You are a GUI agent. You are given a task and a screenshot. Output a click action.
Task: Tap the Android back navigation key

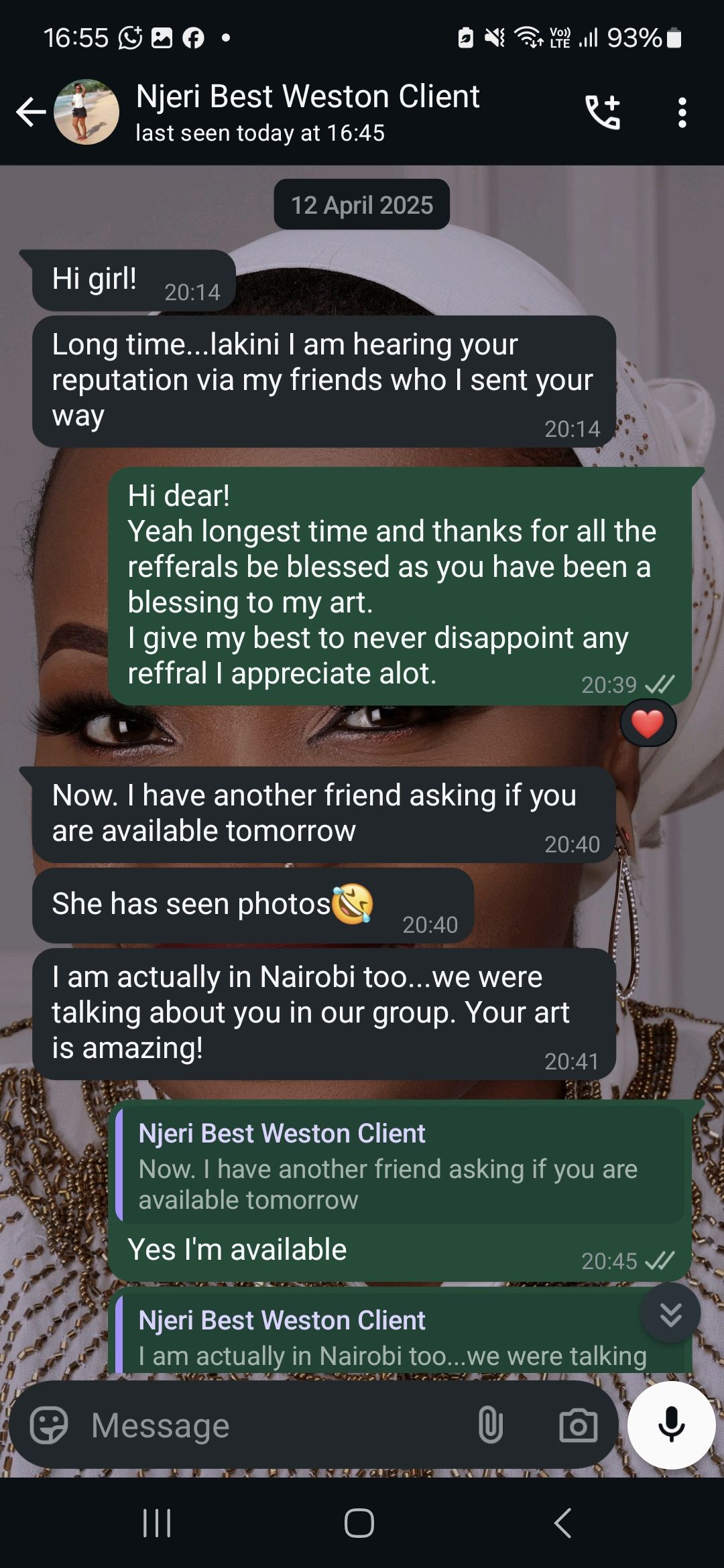[x=562, y=1521]
